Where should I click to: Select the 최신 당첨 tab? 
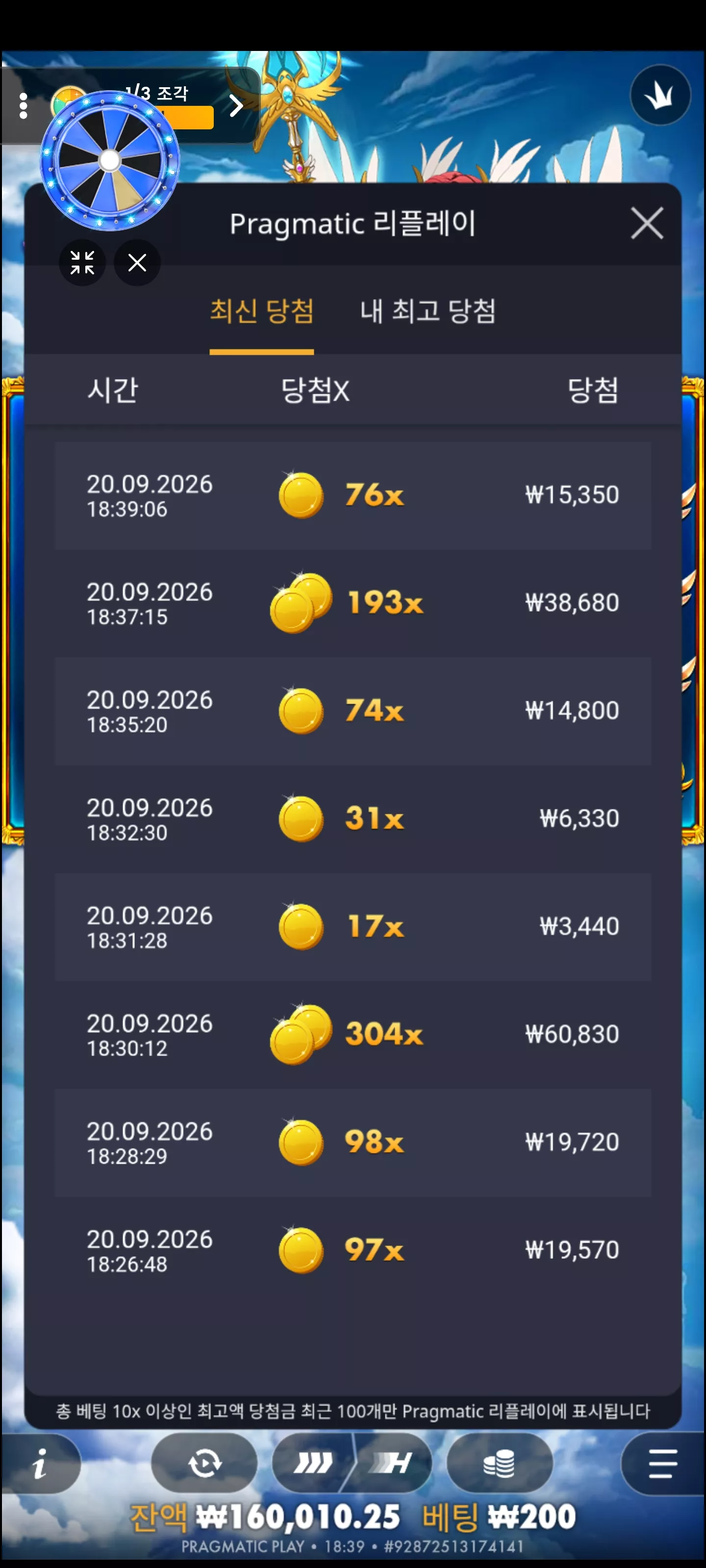point(262,311)
